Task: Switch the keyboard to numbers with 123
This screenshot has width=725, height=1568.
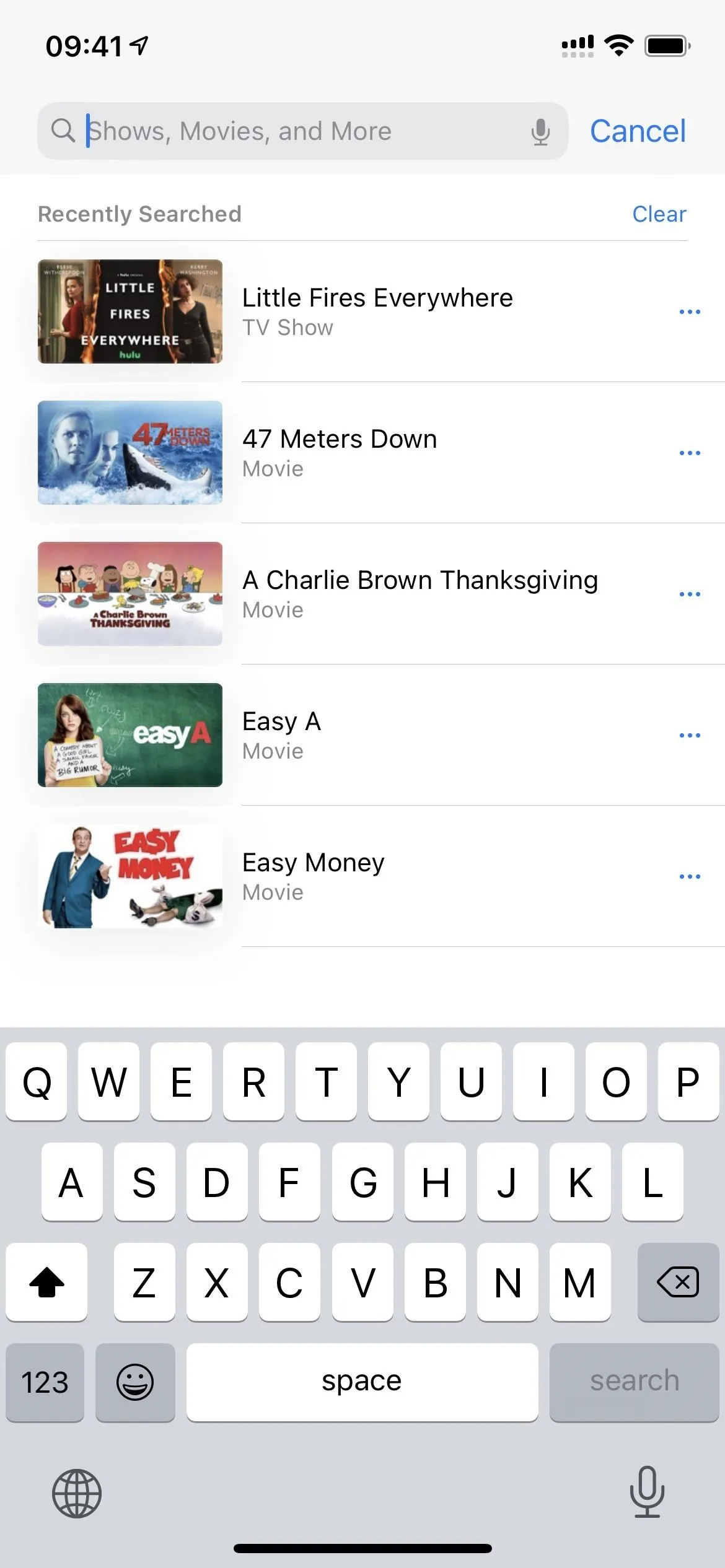Action: (x=45, y=1382)
